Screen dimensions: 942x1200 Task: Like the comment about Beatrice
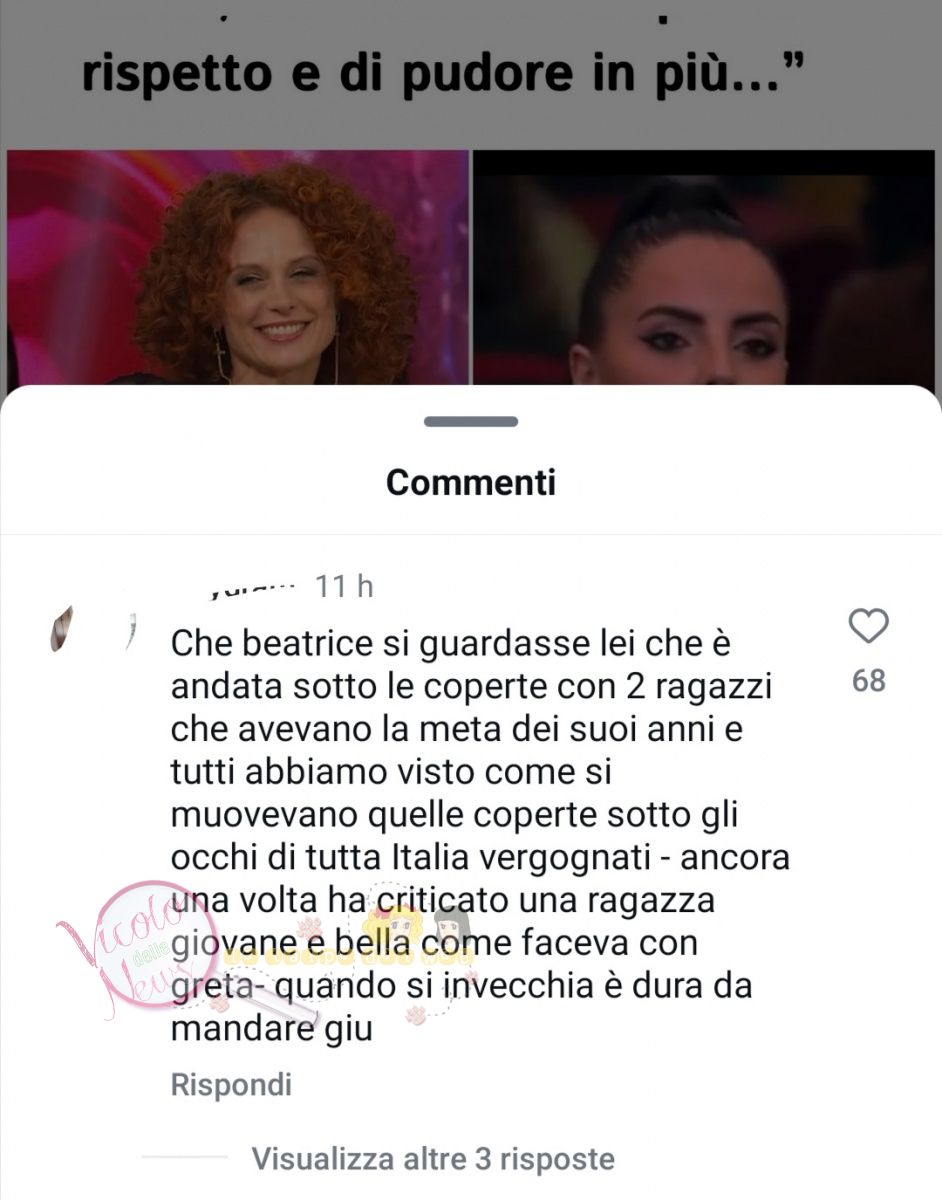click(868, 627)
